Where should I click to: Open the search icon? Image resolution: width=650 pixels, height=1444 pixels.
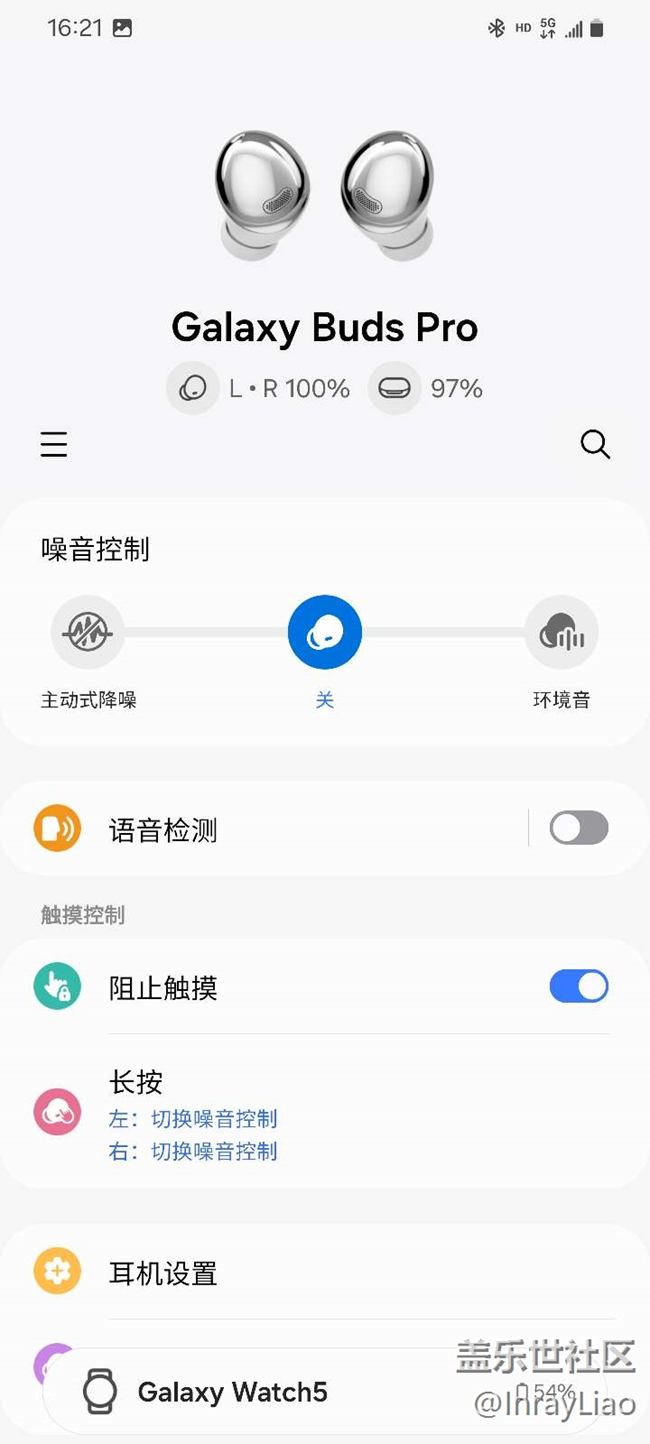pos(595,444)
